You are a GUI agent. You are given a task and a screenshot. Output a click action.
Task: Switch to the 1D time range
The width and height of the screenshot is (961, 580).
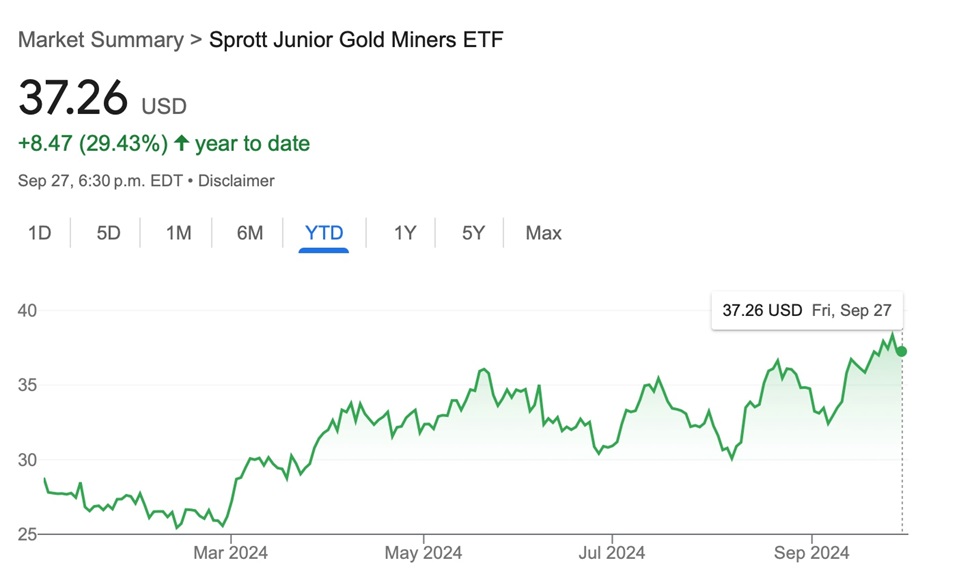[x=39, y=233]
